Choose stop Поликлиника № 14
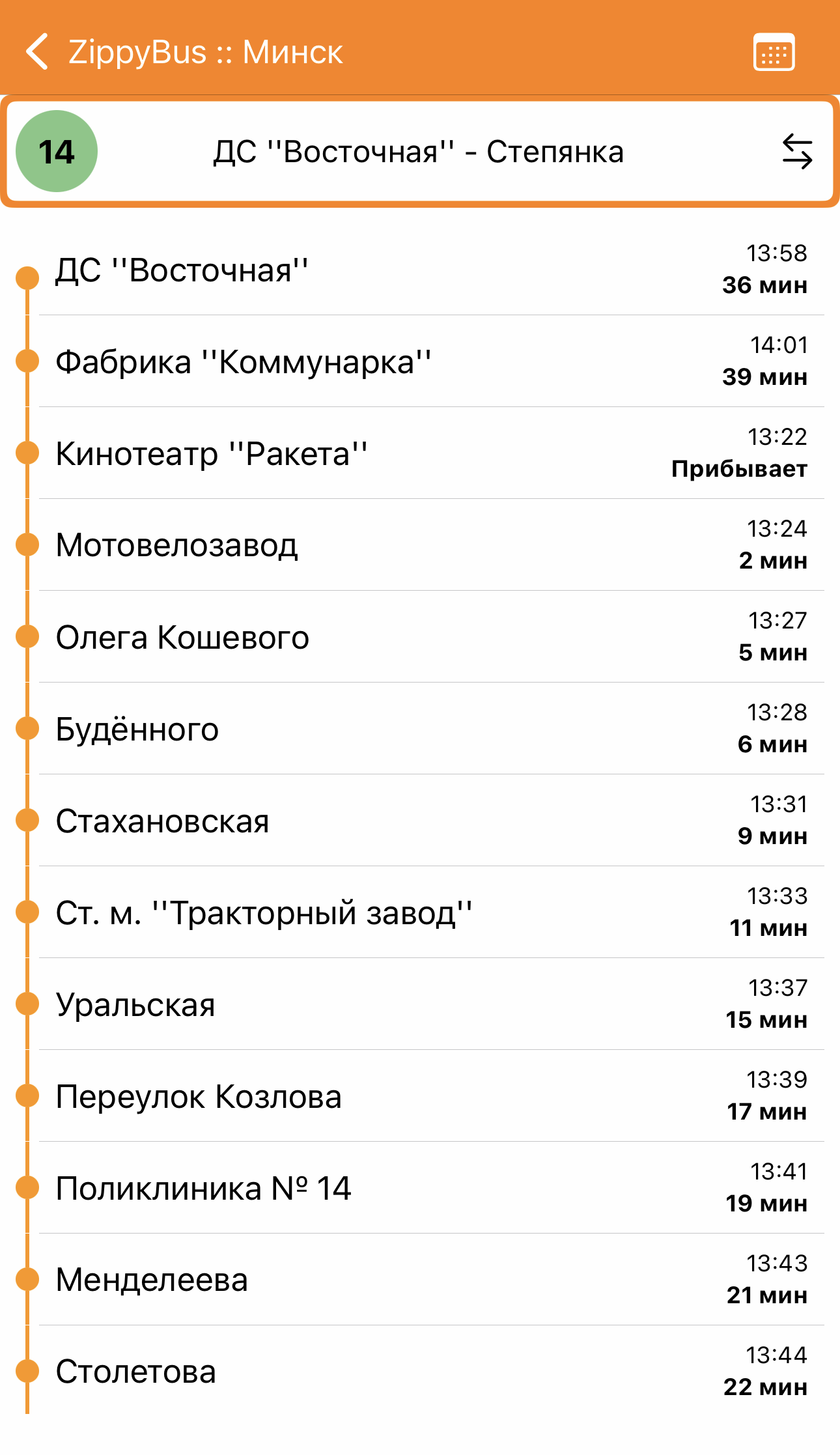 (x=203, y=1189)
